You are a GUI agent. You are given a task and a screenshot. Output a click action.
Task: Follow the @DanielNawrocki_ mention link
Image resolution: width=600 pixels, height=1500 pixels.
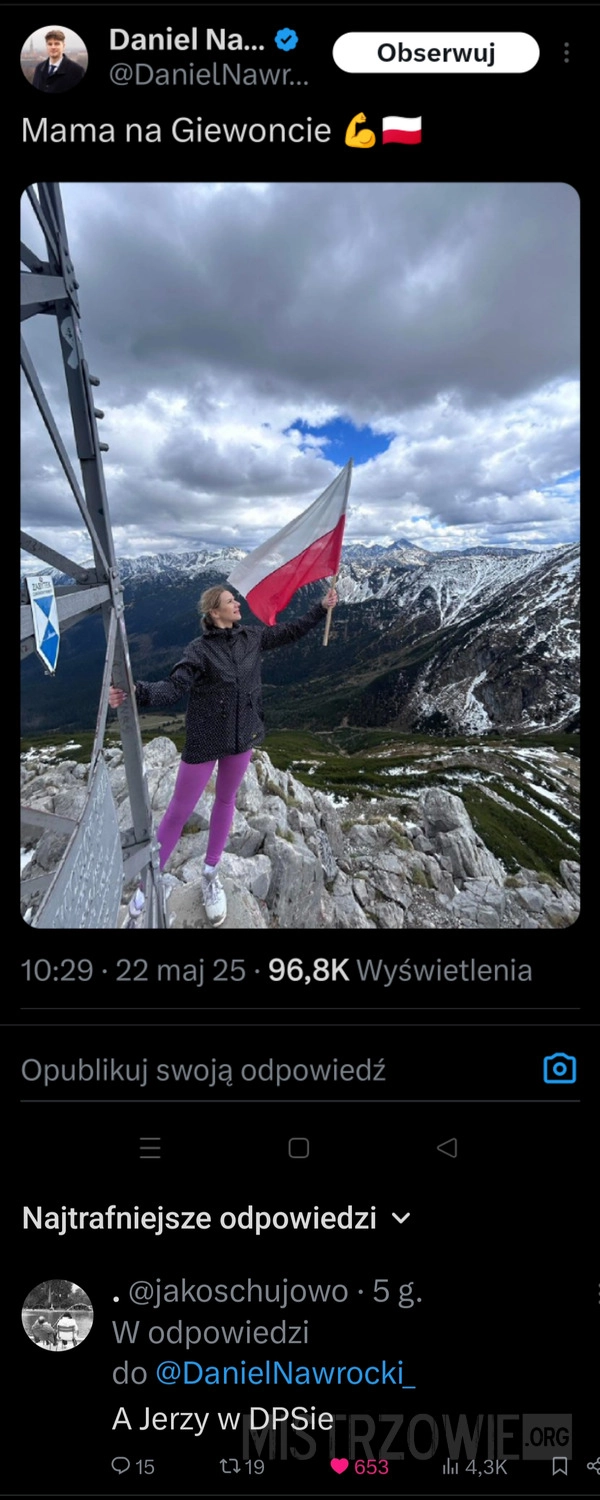point(285,1374)
